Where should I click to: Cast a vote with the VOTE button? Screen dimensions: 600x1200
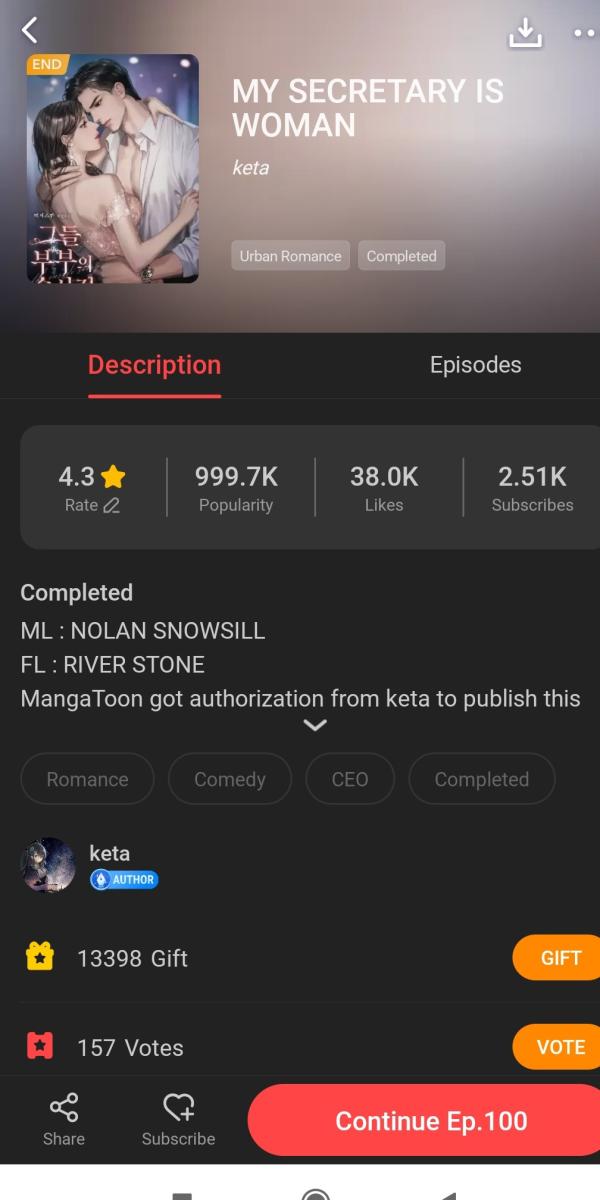pos(560,1047)
